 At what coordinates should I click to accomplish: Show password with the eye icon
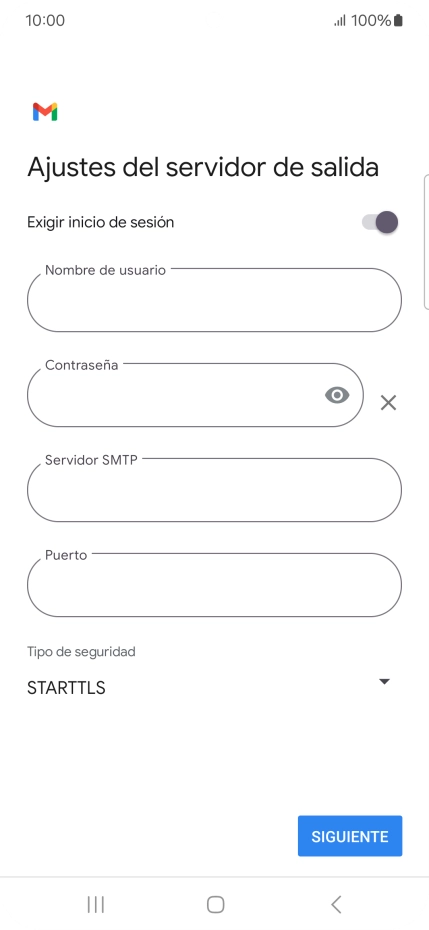pyautogui.click(x=337, y=395)
